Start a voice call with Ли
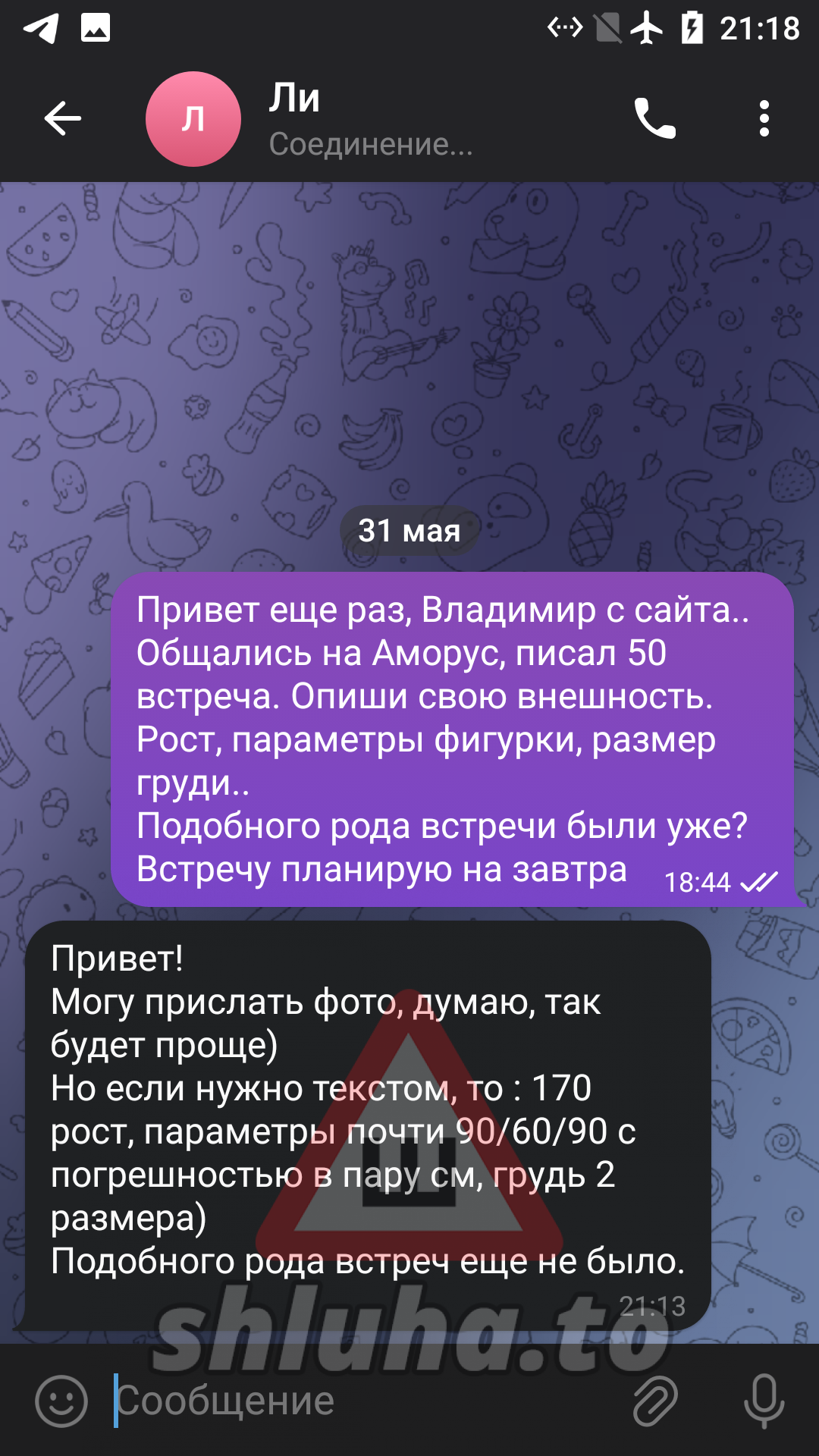Image resolution: width=819 pixels, height=1456 pixels. (x=654, y=119)
